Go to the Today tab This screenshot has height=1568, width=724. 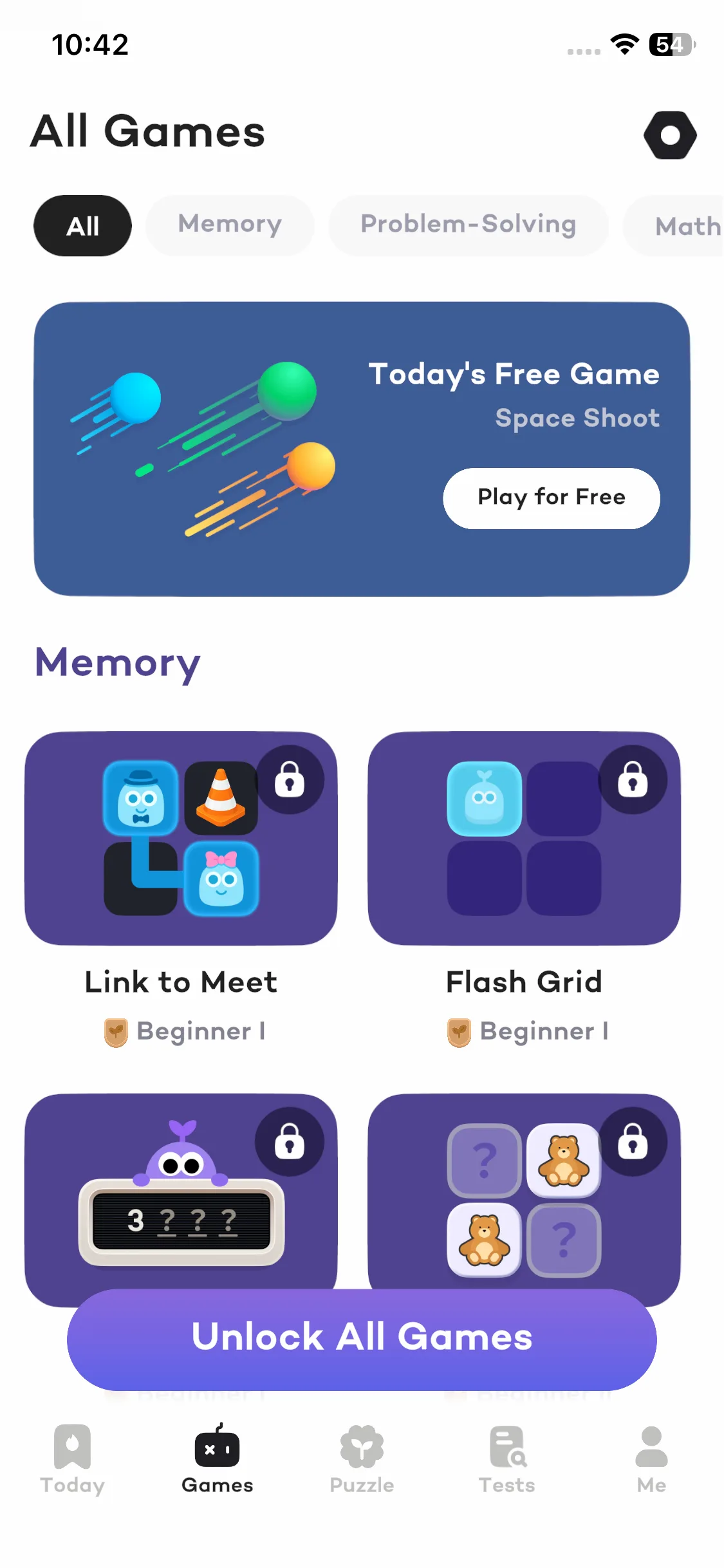72,1459
